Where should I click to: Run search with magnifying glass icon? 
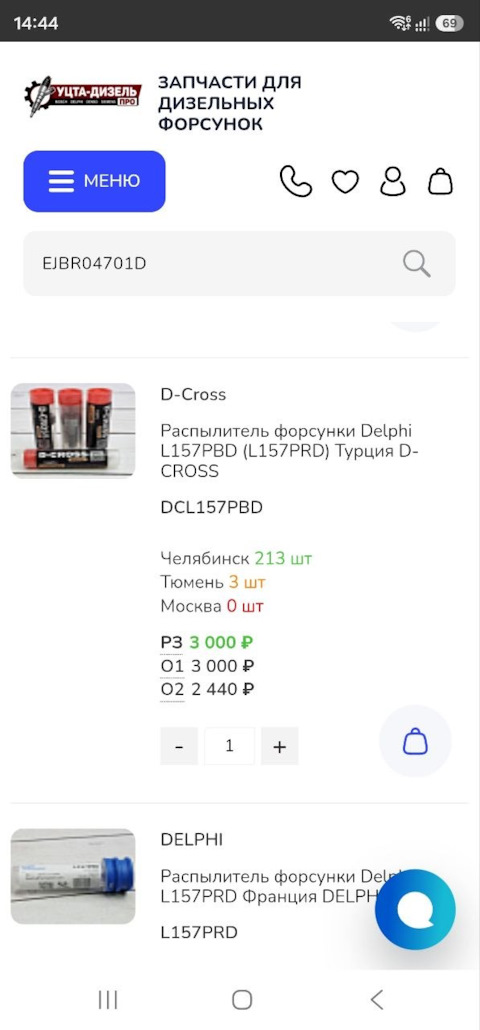(416, 264)
